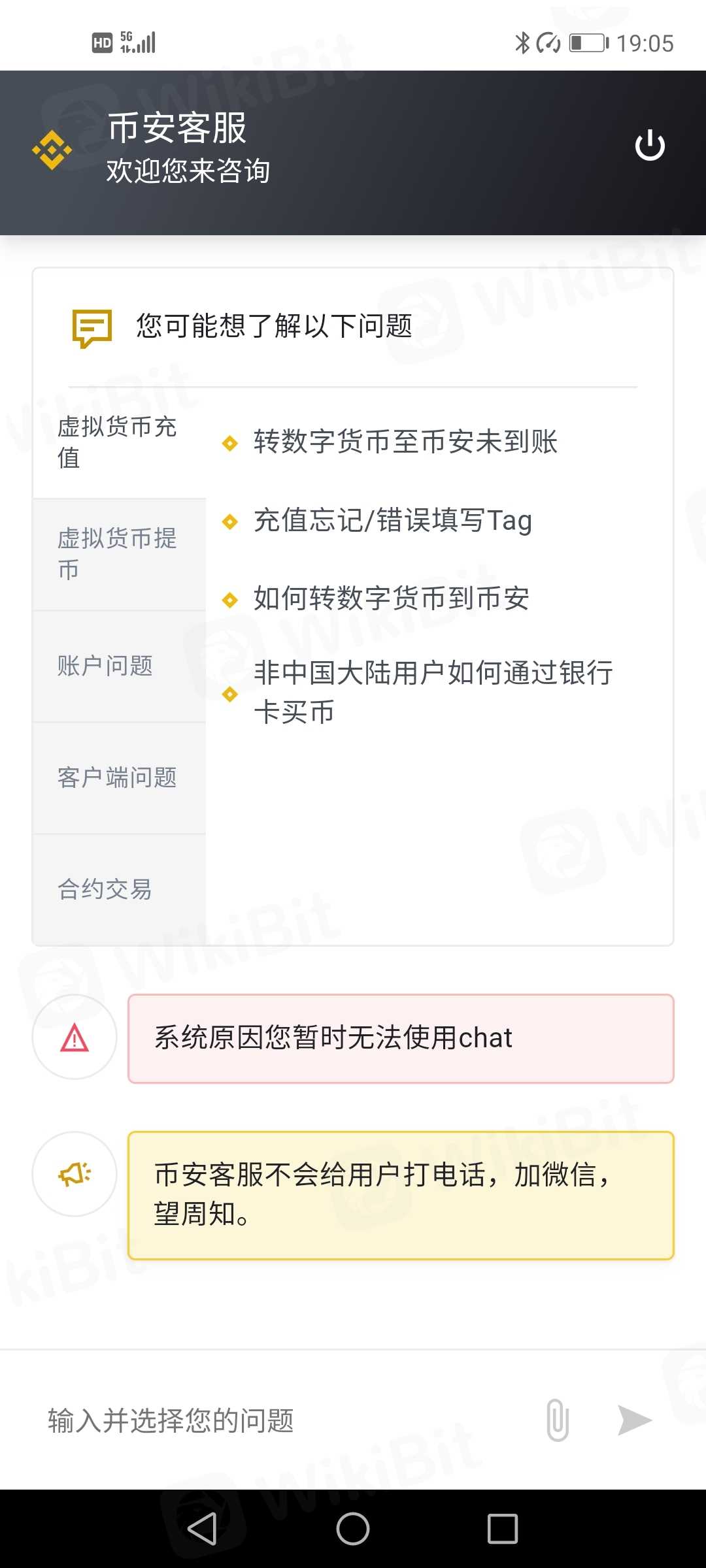Viewport: 706px width, 1568px height.
Task: Open the 客户端问题 category
Action: click(118, 777)
